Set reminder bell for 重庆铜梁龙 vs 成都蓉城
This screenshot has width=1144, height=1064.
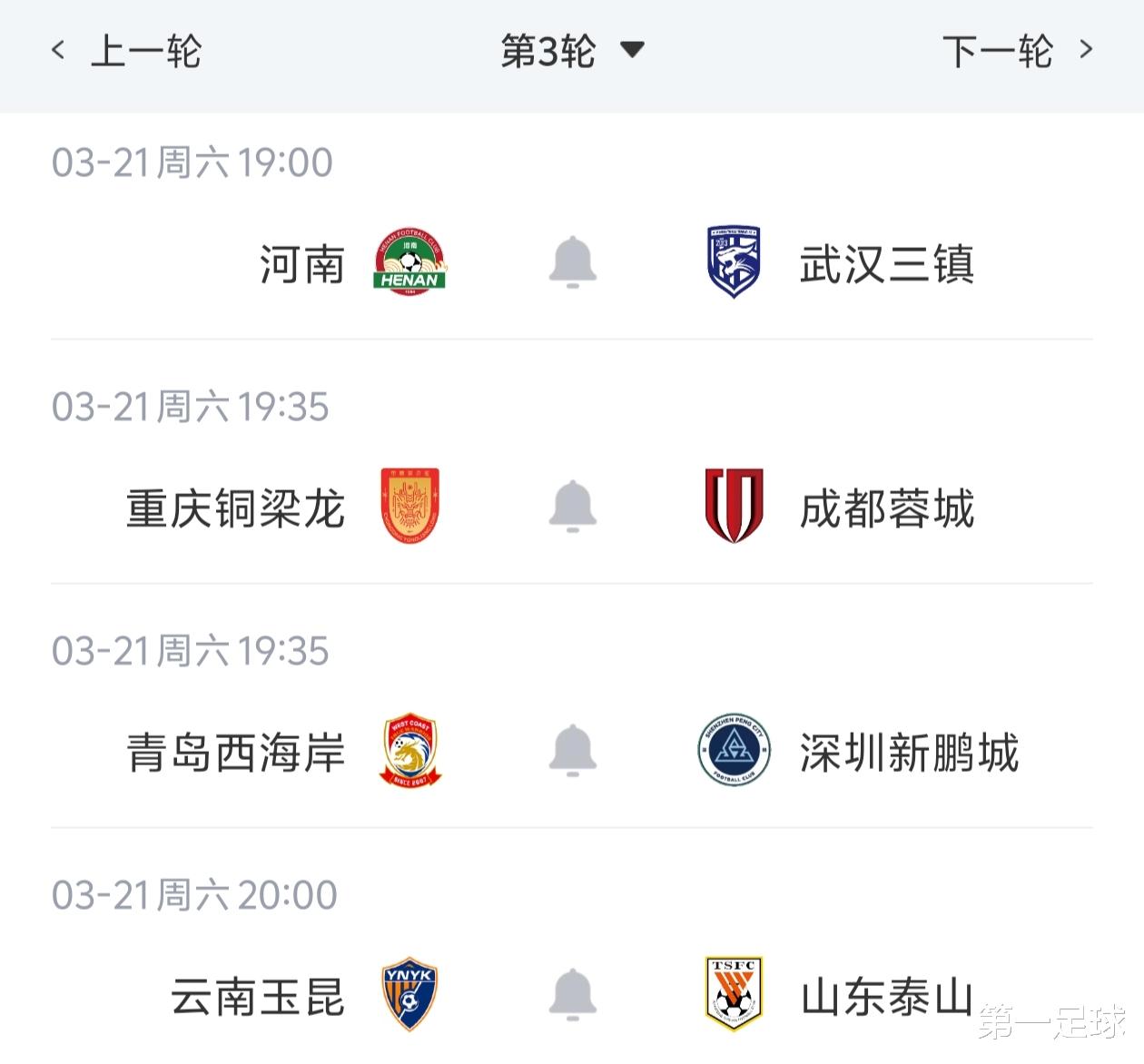pos(572,507)
